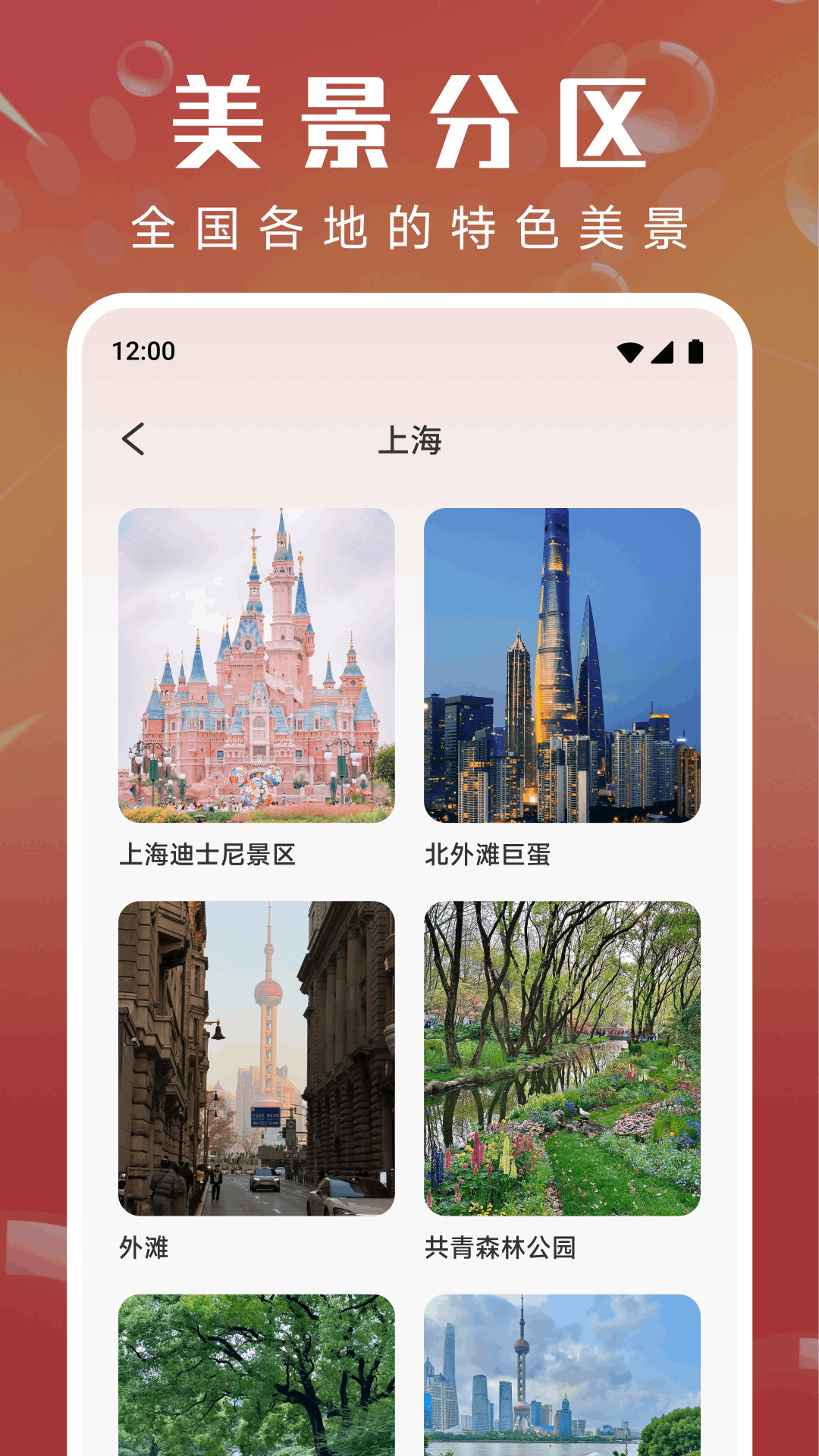The image size is (819, 1456).
Task: Check the Wi-Fi status icon
Action: [631, 350]
